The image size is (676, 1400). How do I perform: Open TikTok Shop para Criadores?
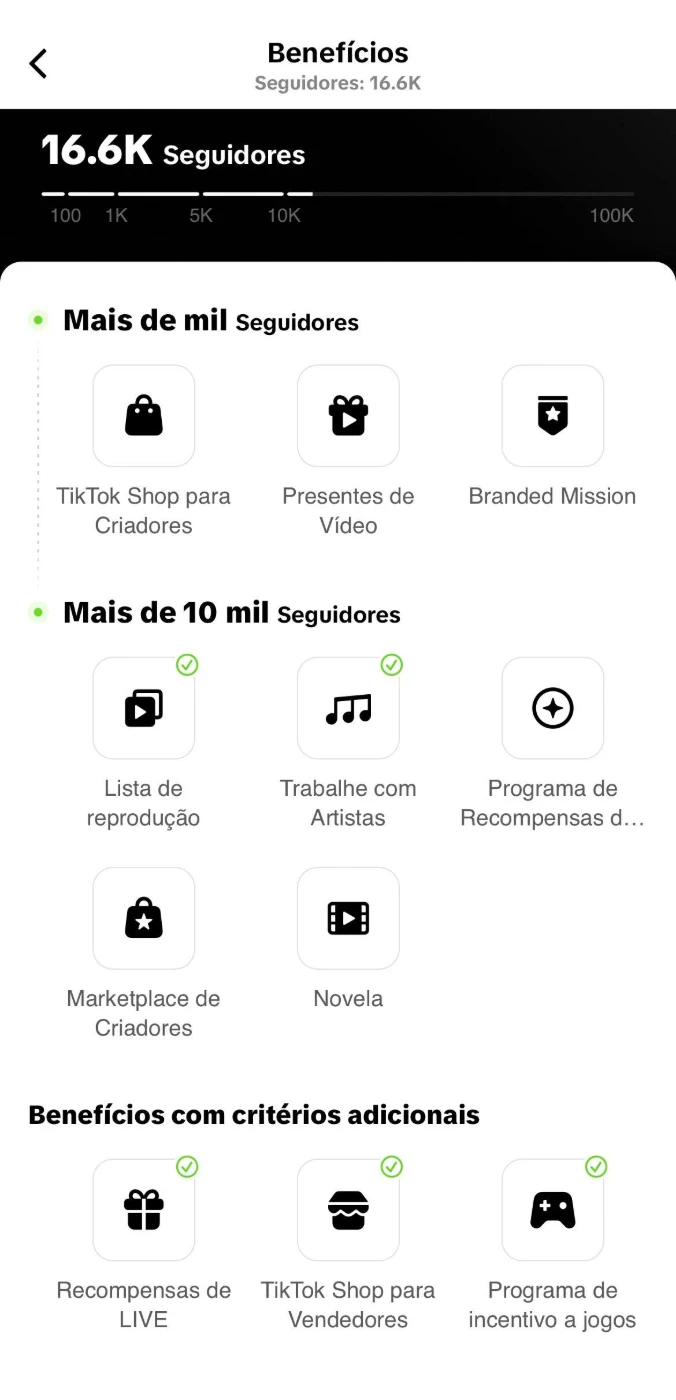coord(144,416)
